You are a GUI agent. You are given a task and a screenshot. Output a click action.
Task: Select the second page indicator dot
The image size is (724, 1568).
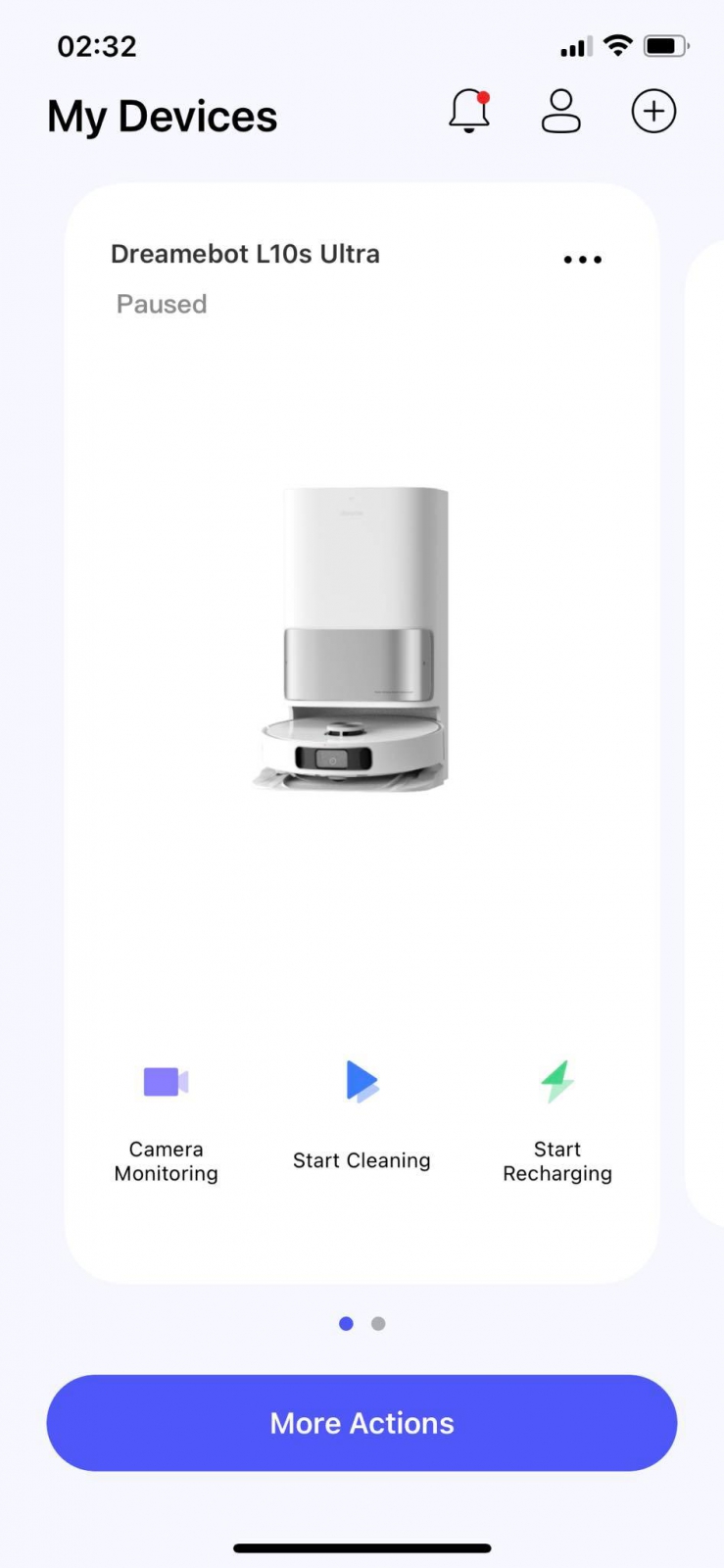point(378,1323)
